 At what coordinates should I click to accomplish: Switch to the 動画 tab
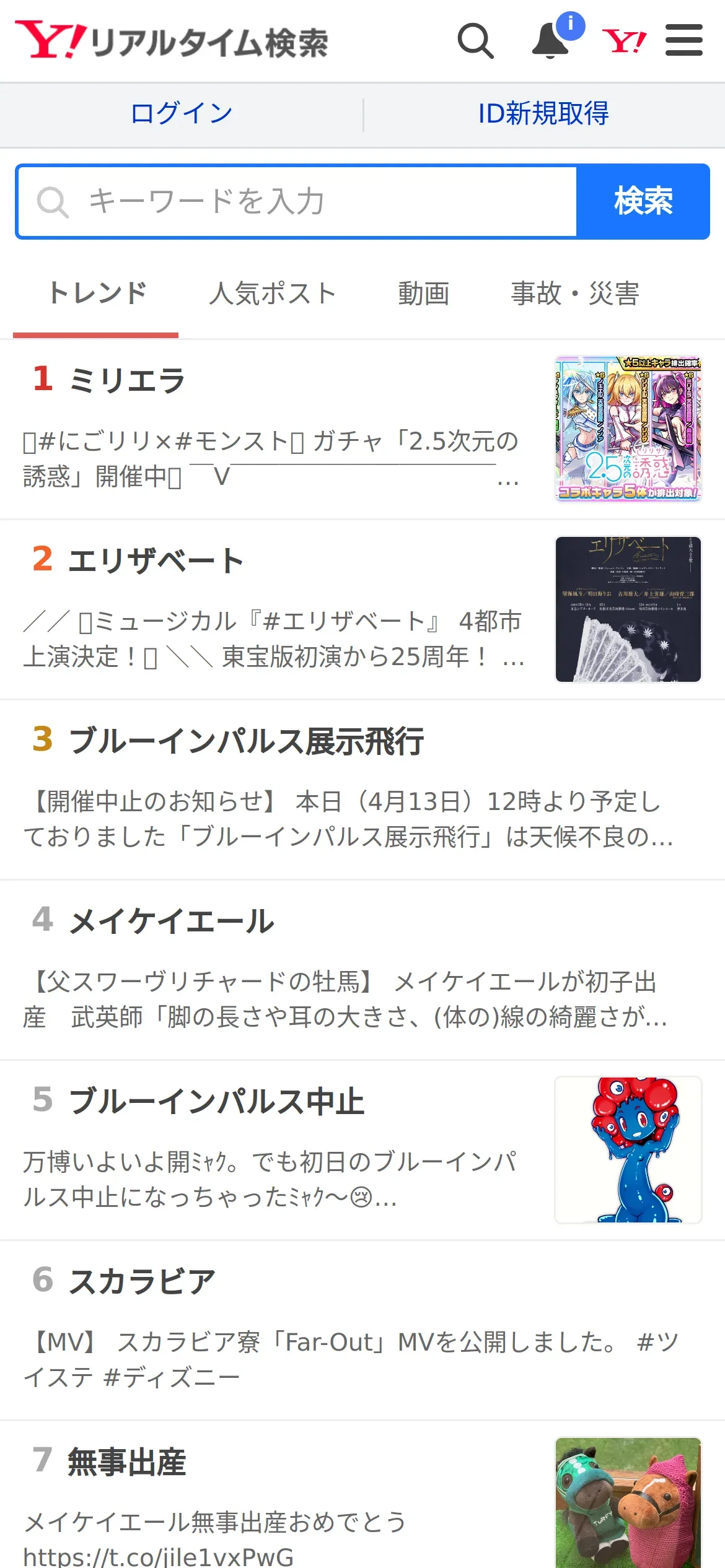pos(424,294)
